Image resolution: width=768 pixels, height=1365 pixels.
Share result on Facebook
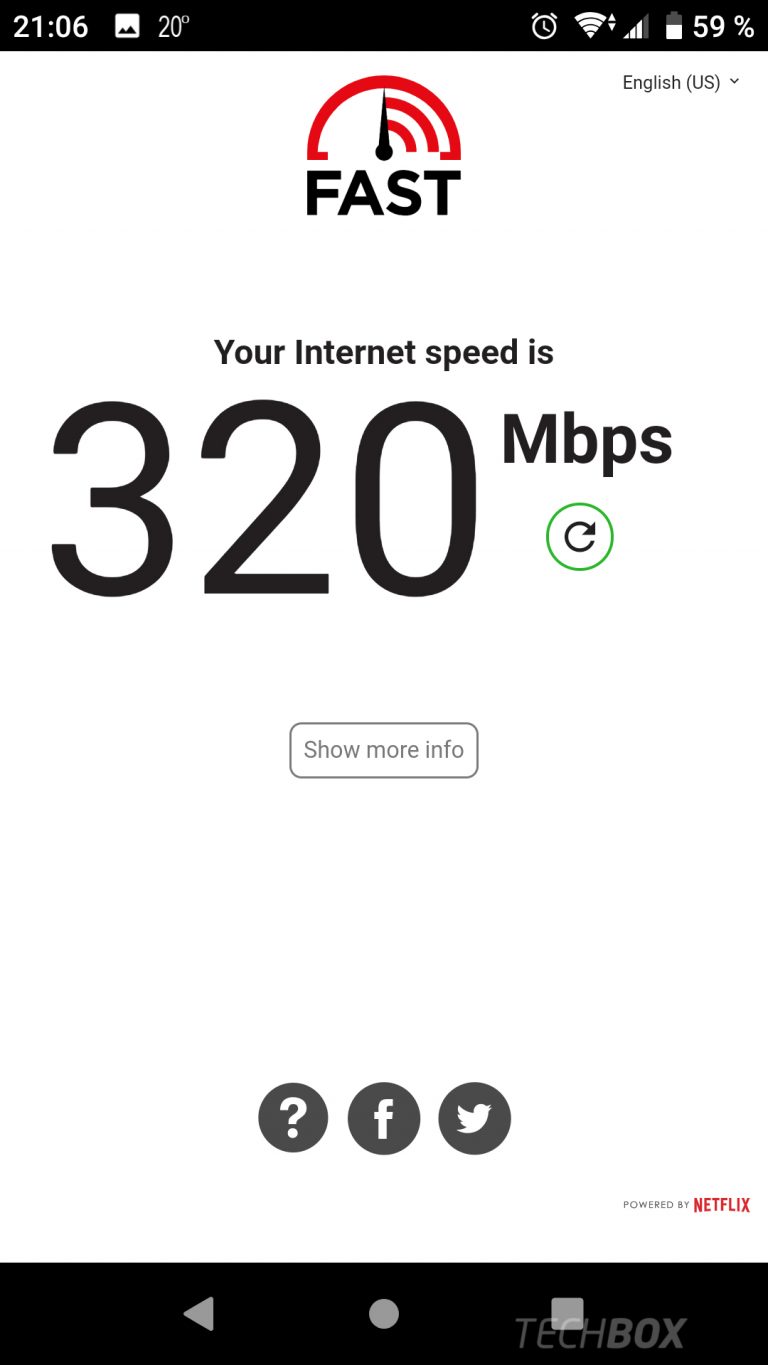384,1118
